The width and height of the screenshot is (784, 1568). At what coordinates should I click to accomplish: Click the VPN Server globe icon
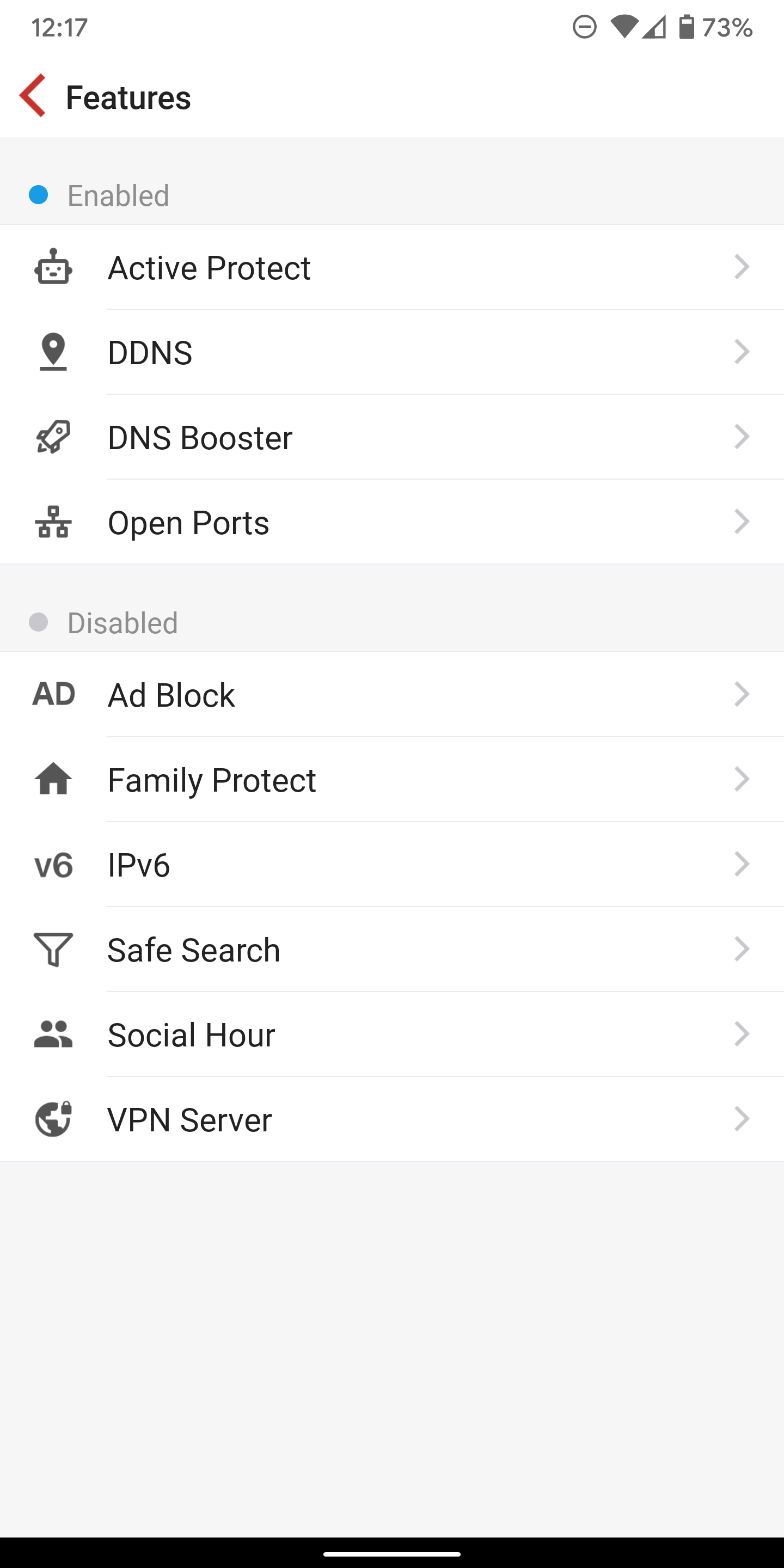53,1119
